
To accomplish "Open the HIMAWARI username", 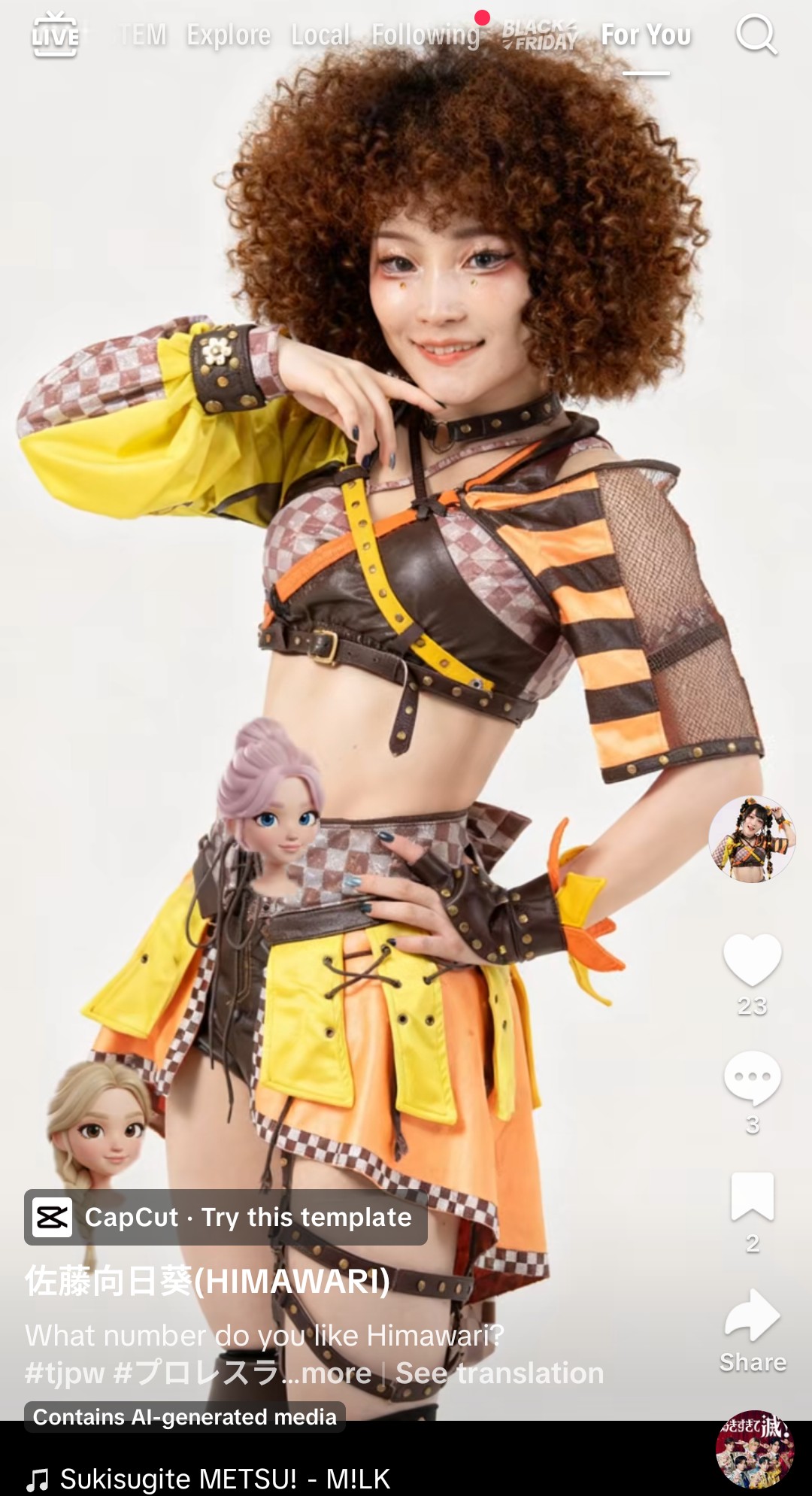I will tap(208, 1281).
